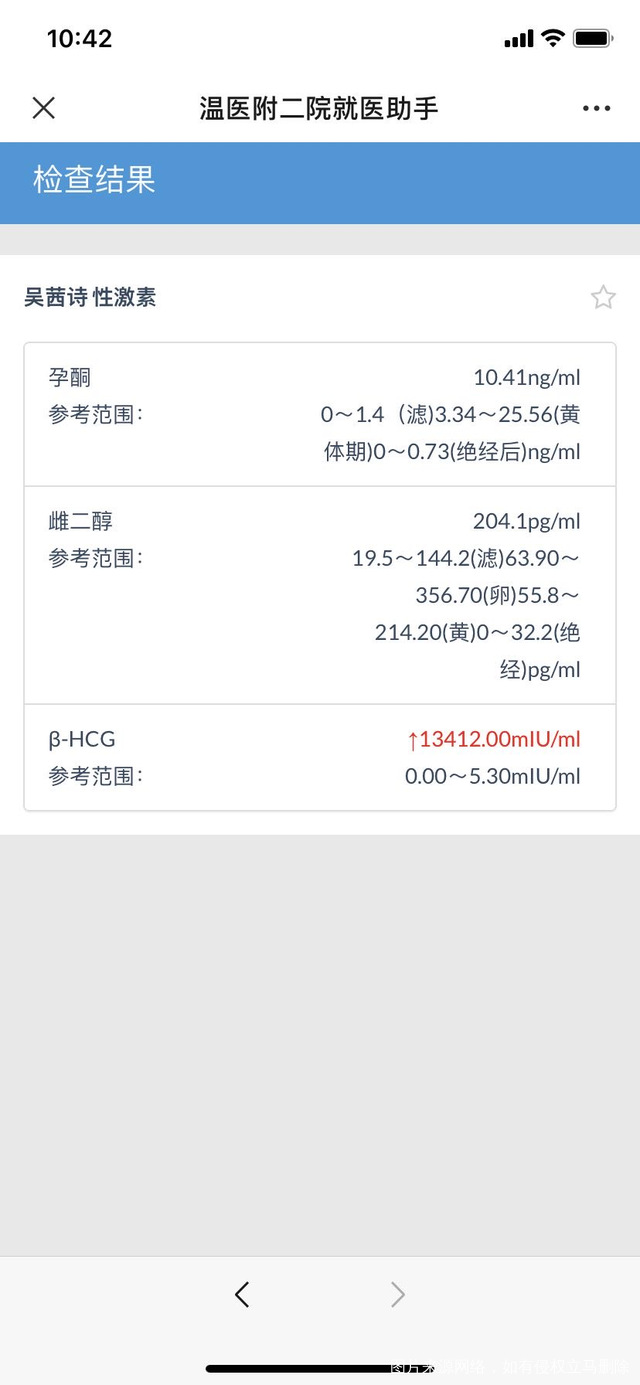Close the 温医附二院就医助手 page
Image resolution: width=640 pixels, height=1385 pixels.
point(43,108)
